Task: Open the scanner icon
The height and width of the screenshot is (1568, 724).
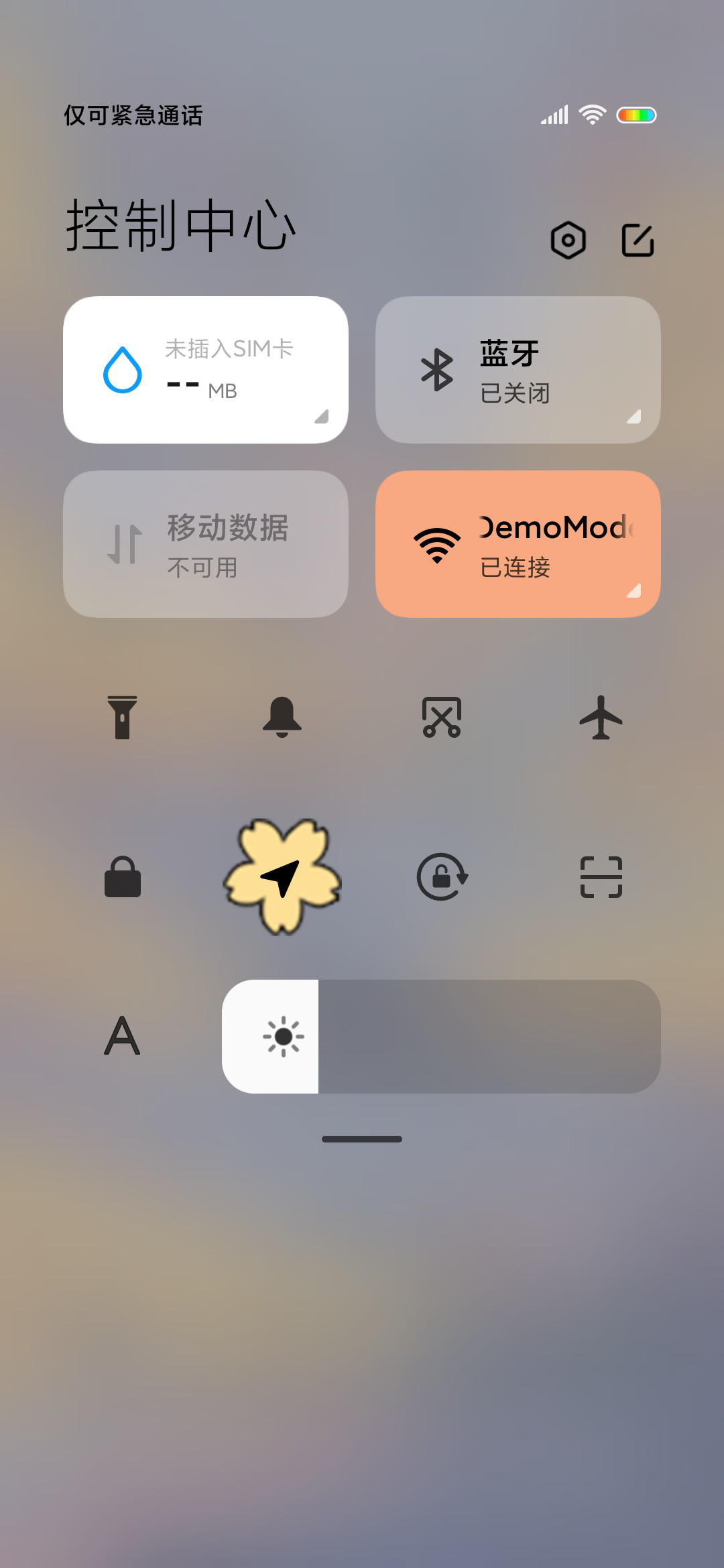Action: coord(601,876)
